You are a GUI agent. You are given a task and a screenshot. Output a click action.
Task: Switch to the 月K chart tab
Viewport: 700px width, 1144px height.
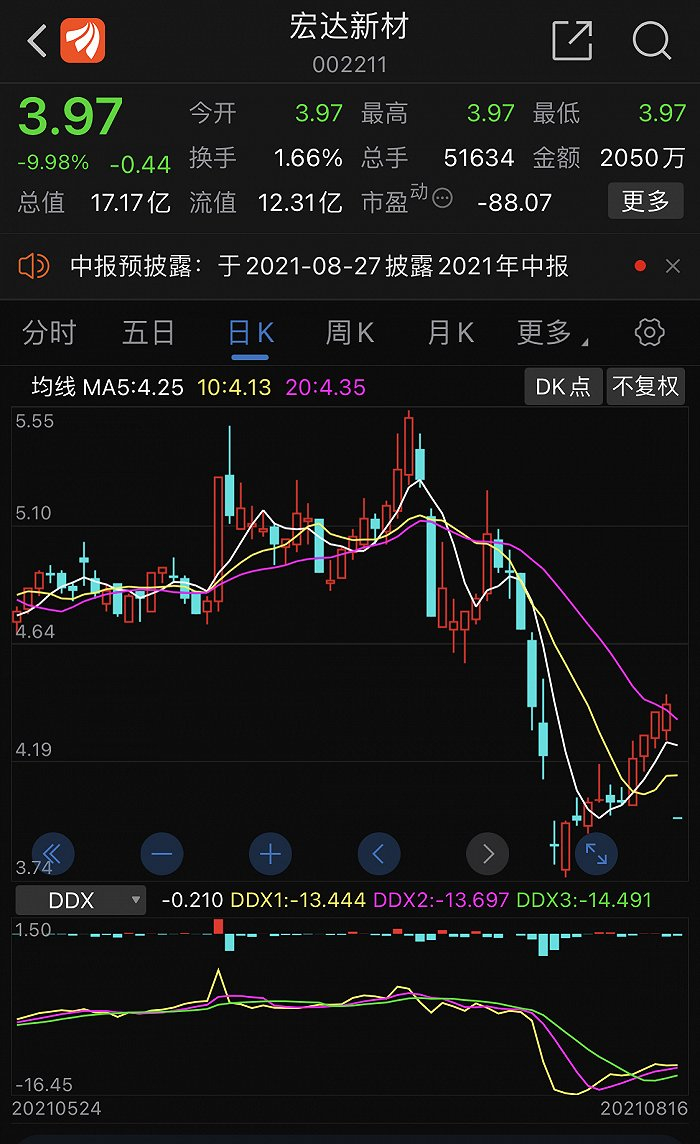450,333
